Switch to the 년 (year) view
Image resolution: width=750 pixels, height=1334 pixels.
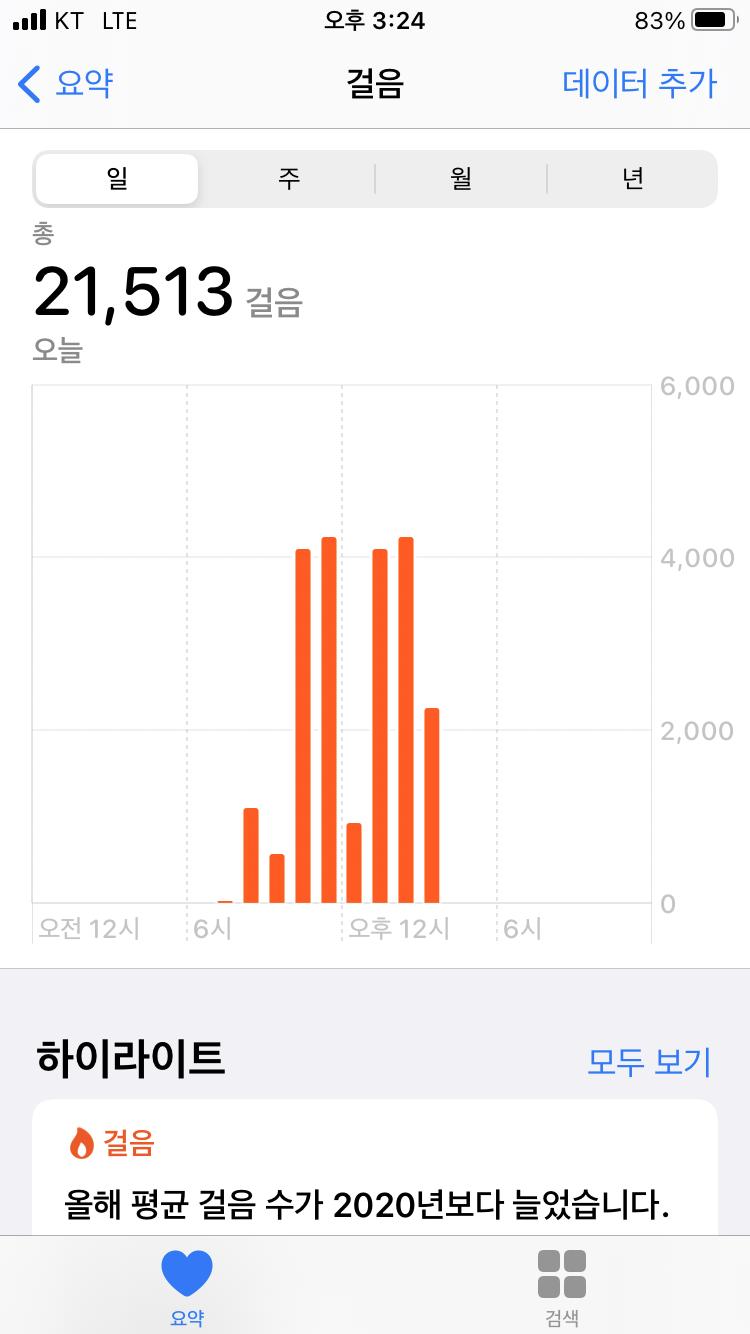click(x=633, y=179)
